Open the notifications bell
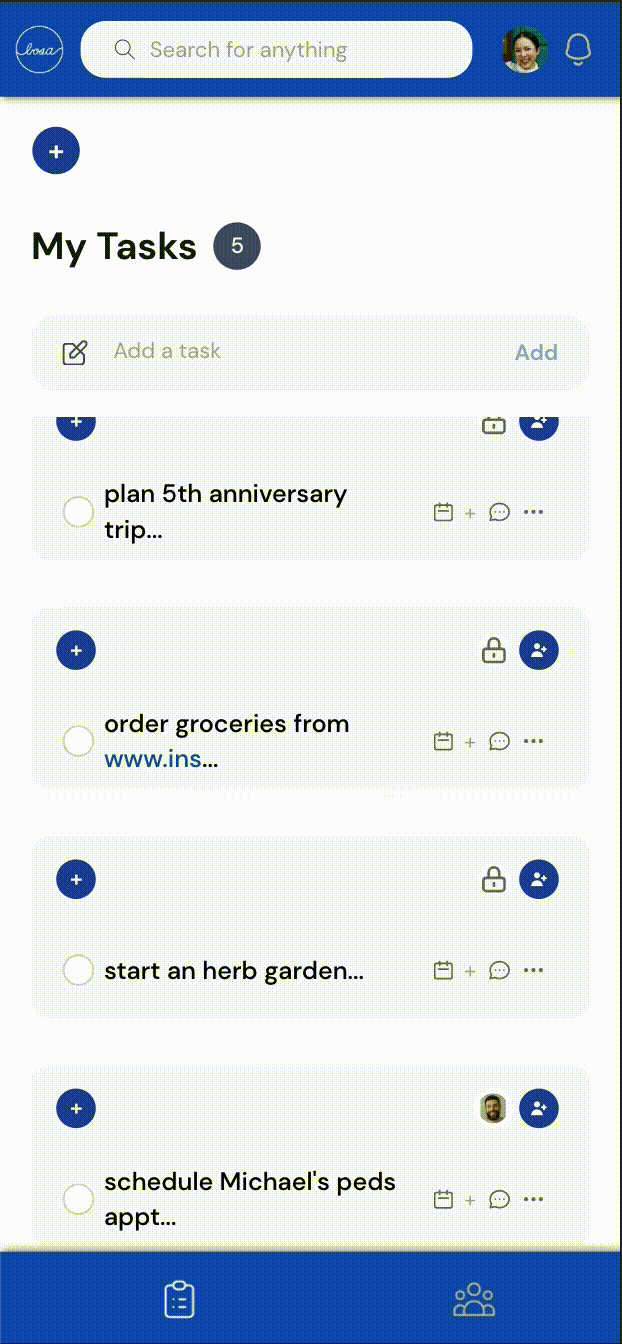The width and height of the screenshot is (622, 1344). (578, 50)
